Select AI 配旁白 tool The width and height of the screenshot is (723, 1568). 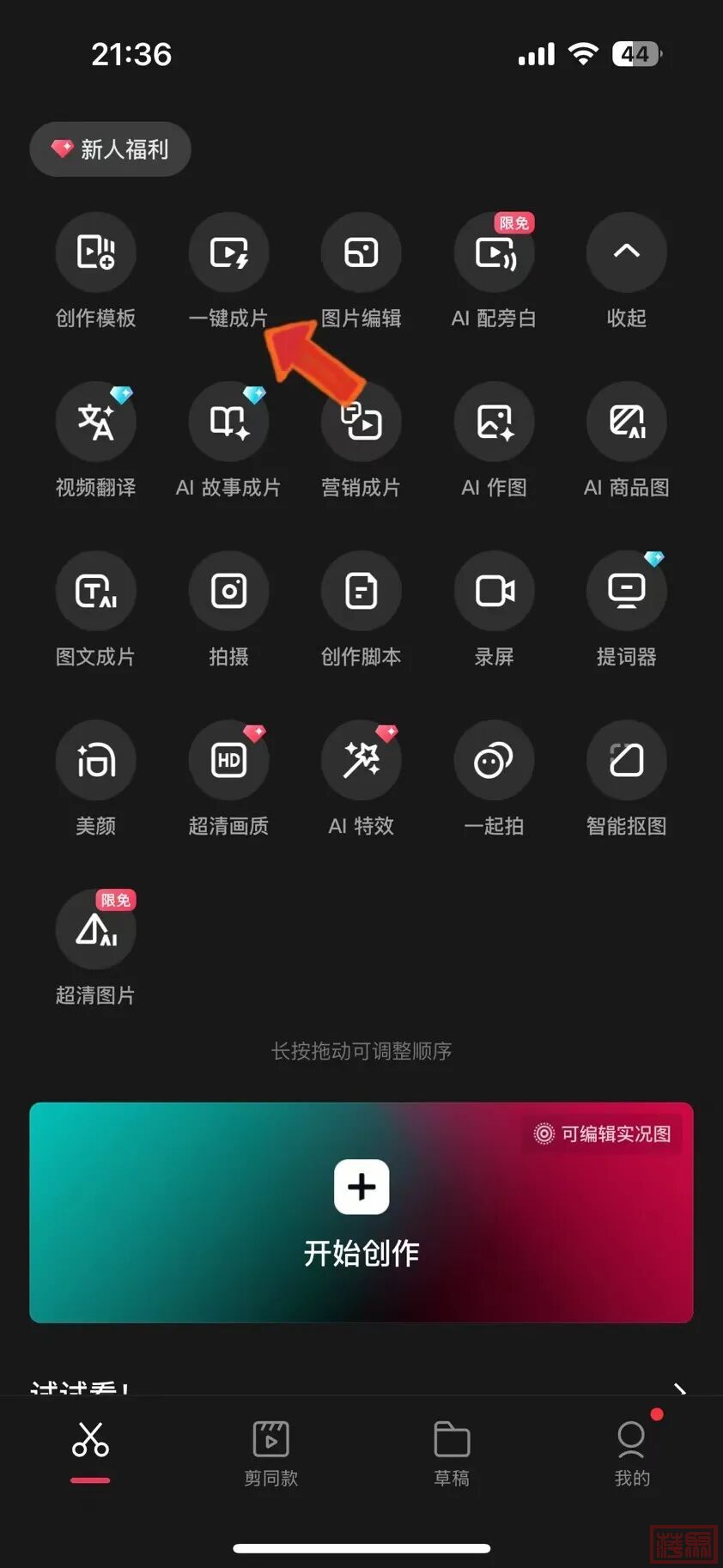[x=494, y=252]
